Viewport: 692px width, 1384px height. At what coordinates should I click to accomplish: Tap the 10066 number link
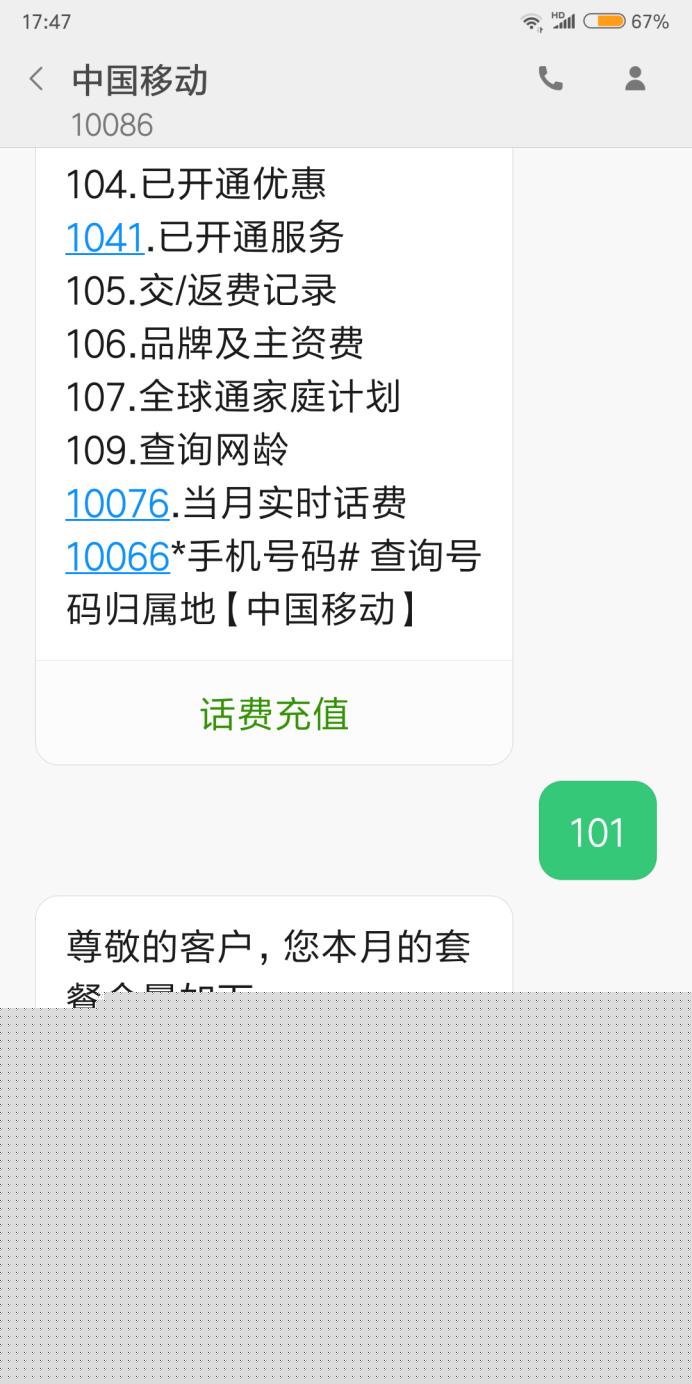click(117, 556)
